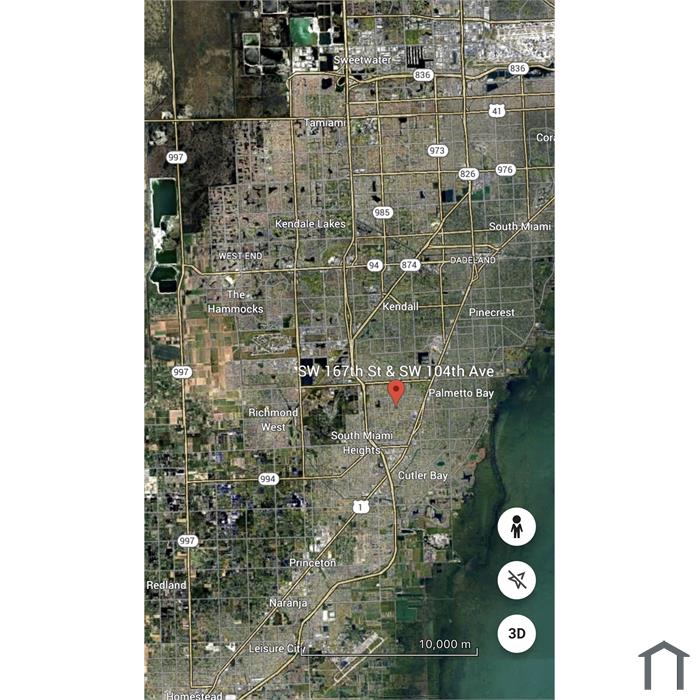700x700 pixels.
Task: Open Street View with the pegman button
Action: (517, 526)
